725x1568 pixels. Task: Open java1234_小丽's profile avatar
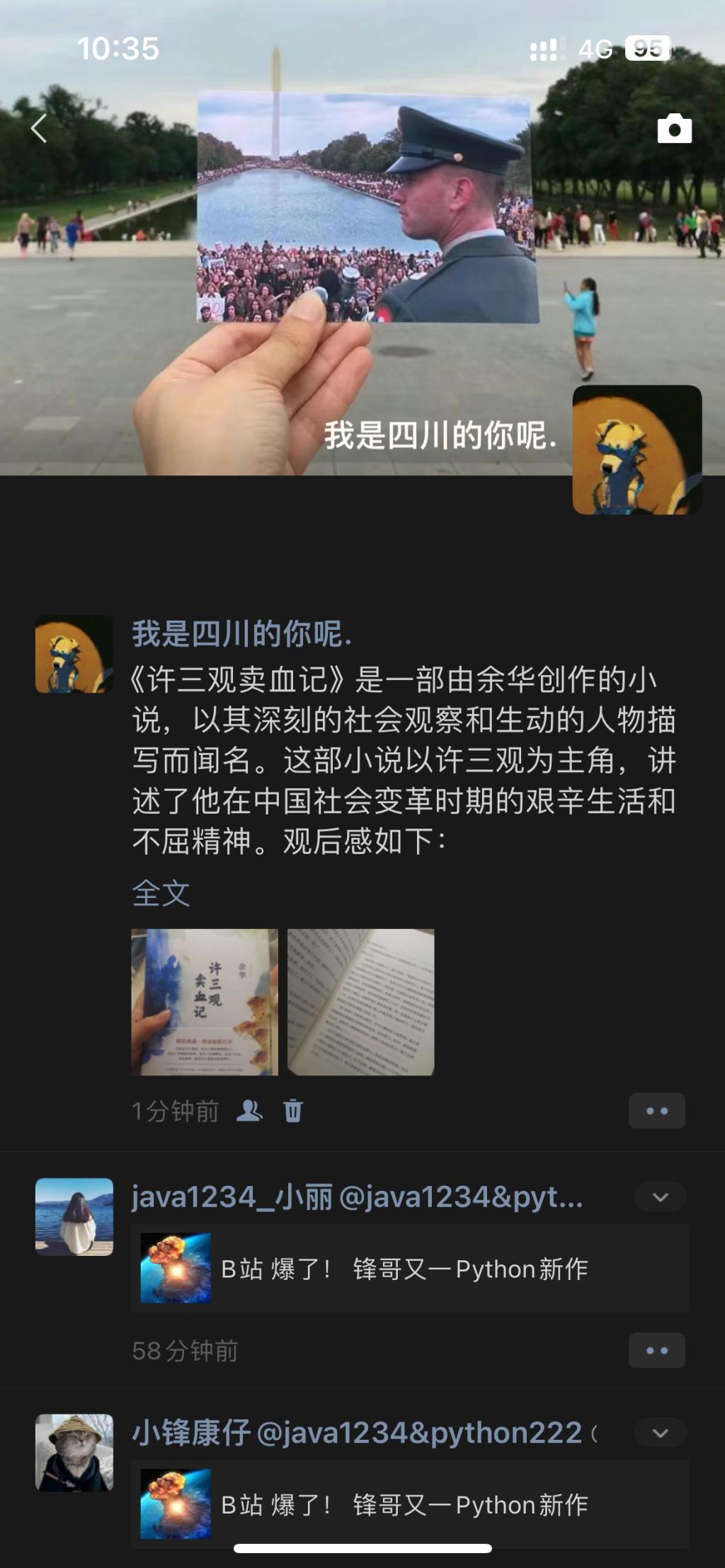[x=74, y=1217]
